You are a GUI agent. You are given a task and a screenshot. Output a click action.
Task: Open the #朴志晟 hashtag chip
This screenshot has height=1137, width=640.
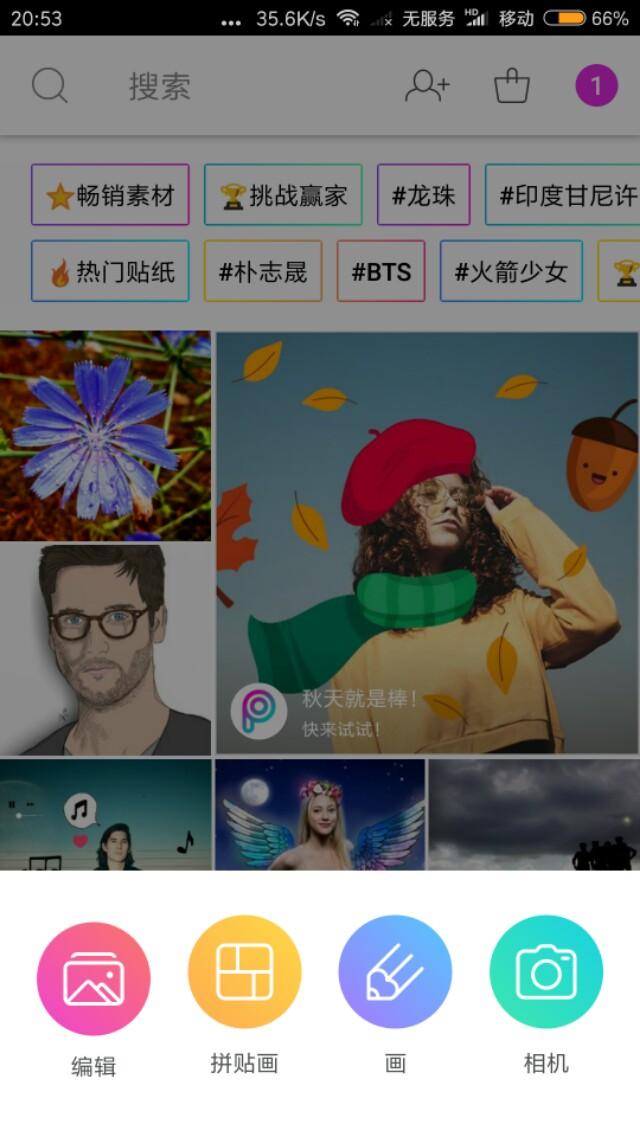pos(263,271)
